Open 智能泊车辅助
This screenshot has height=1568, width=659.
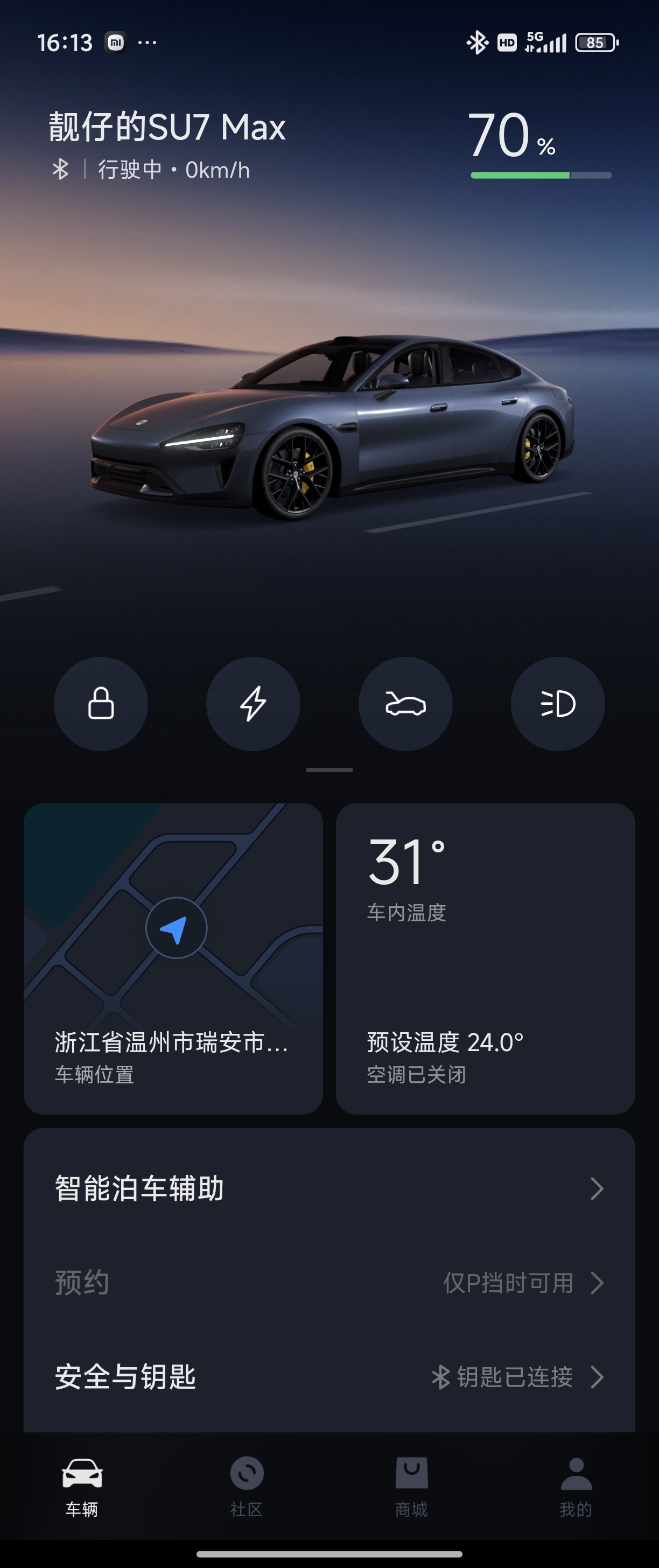coord(329,1188)
